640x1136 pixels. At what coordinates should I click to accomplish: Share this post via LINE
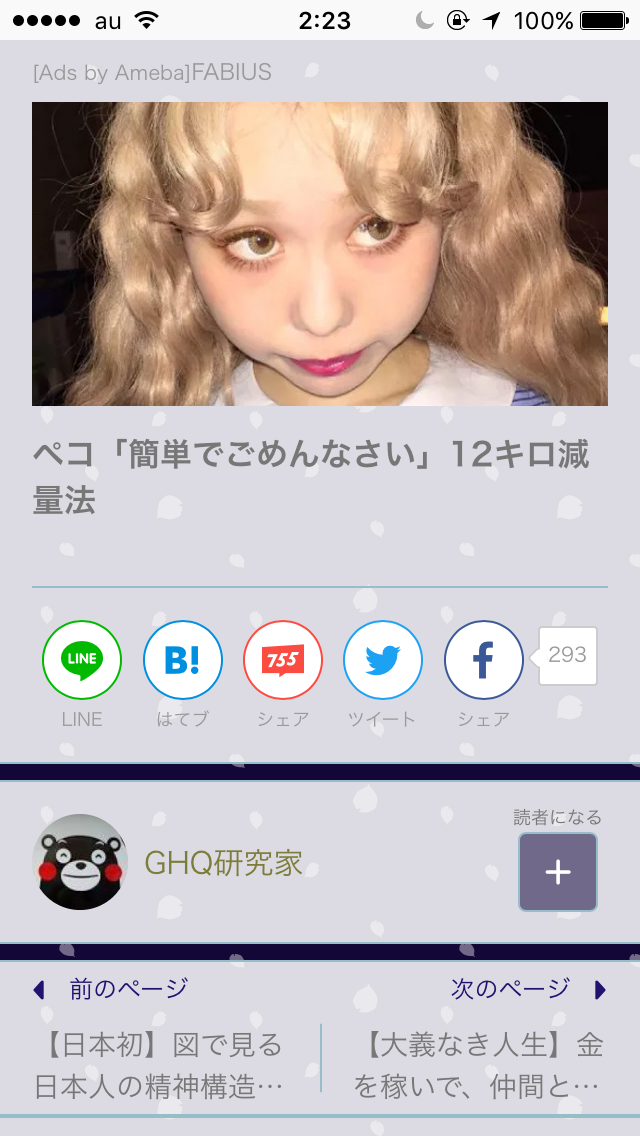[x=82, y=661]
